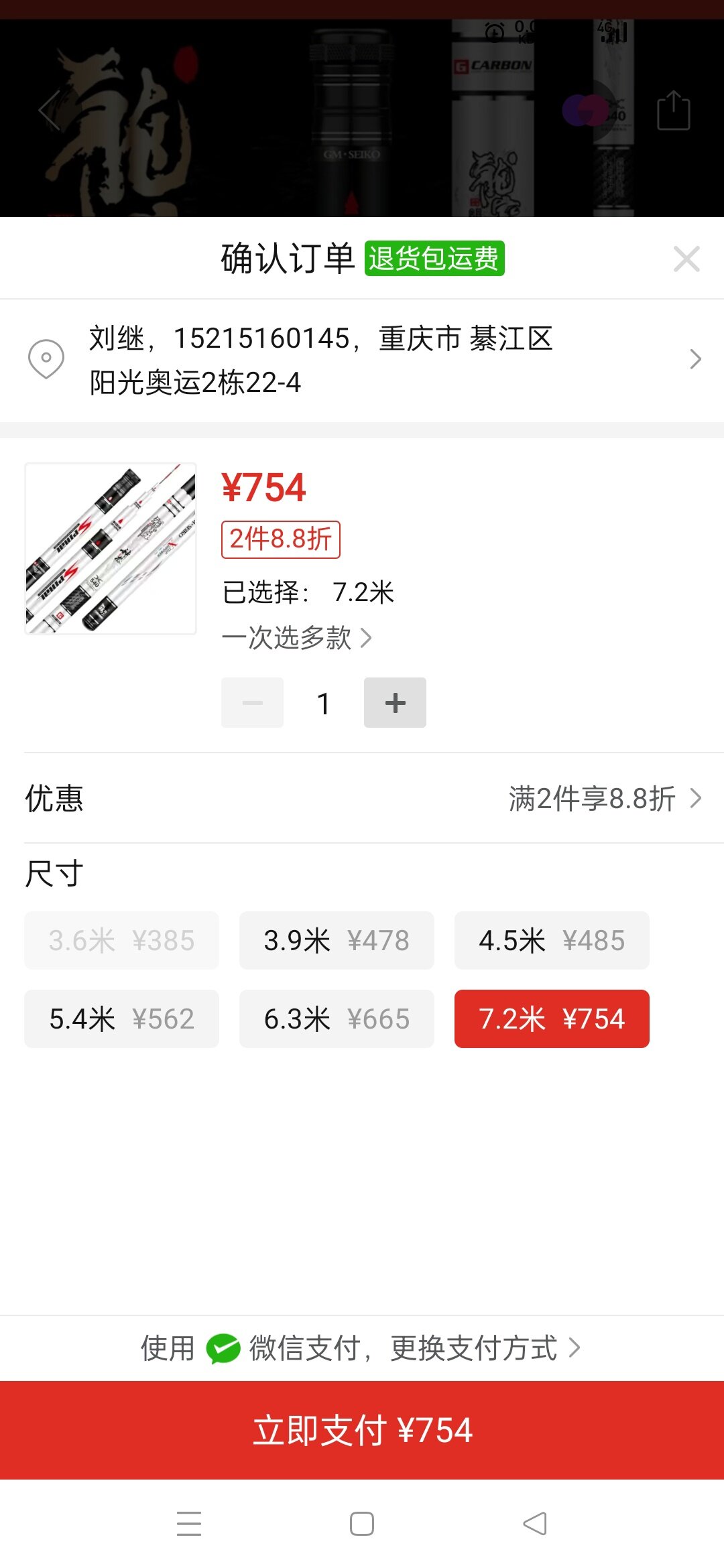Open the shipping address for 刘继
Screen dimensions: 724x1568
362,360
